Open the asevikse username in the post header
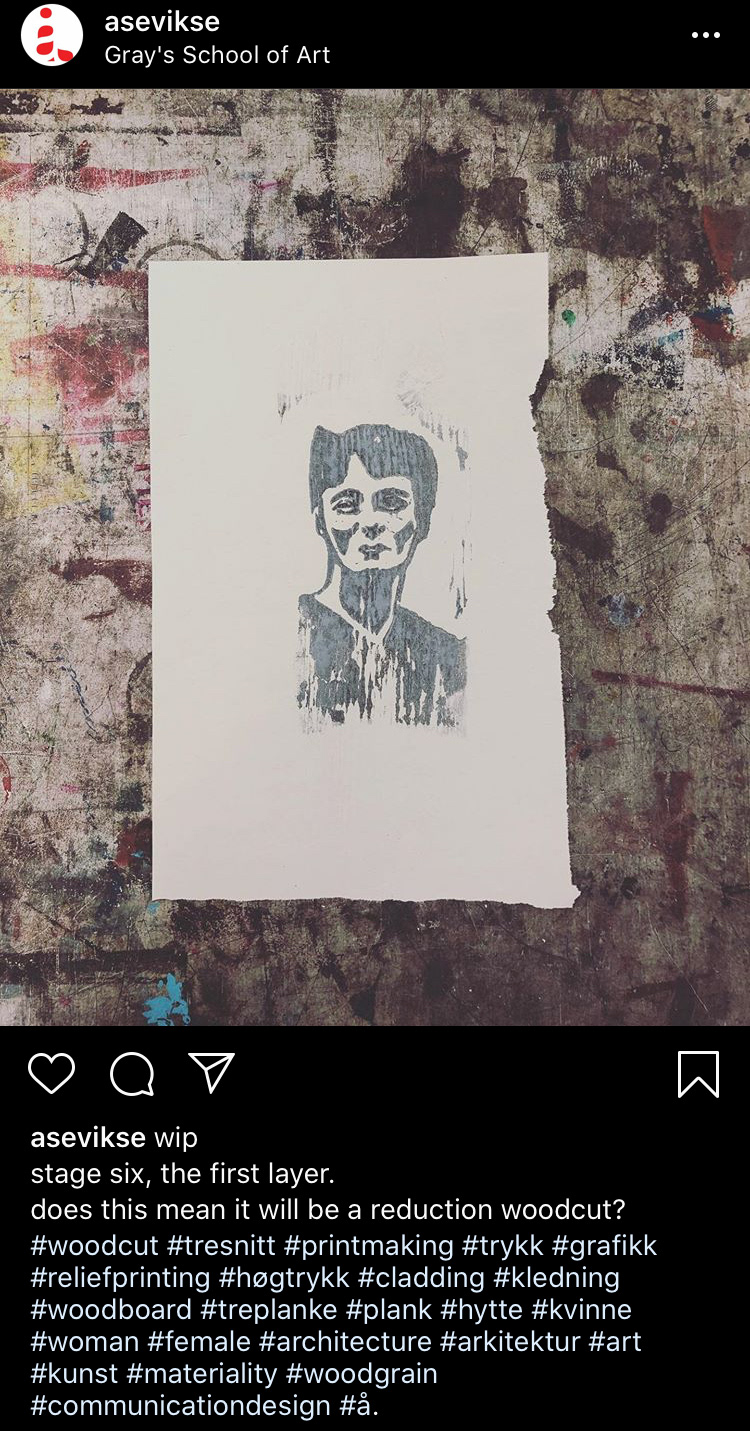Screen dimensions: 750x1431 tap(162, 21)
